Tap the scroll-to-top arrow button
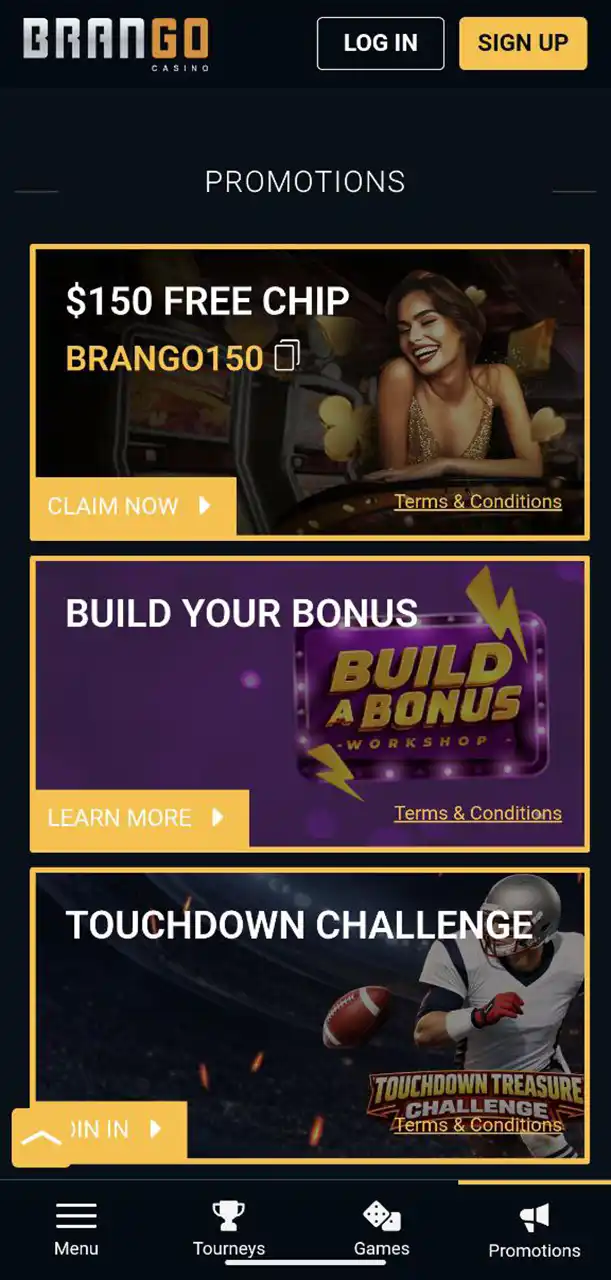 point(41,1138)
